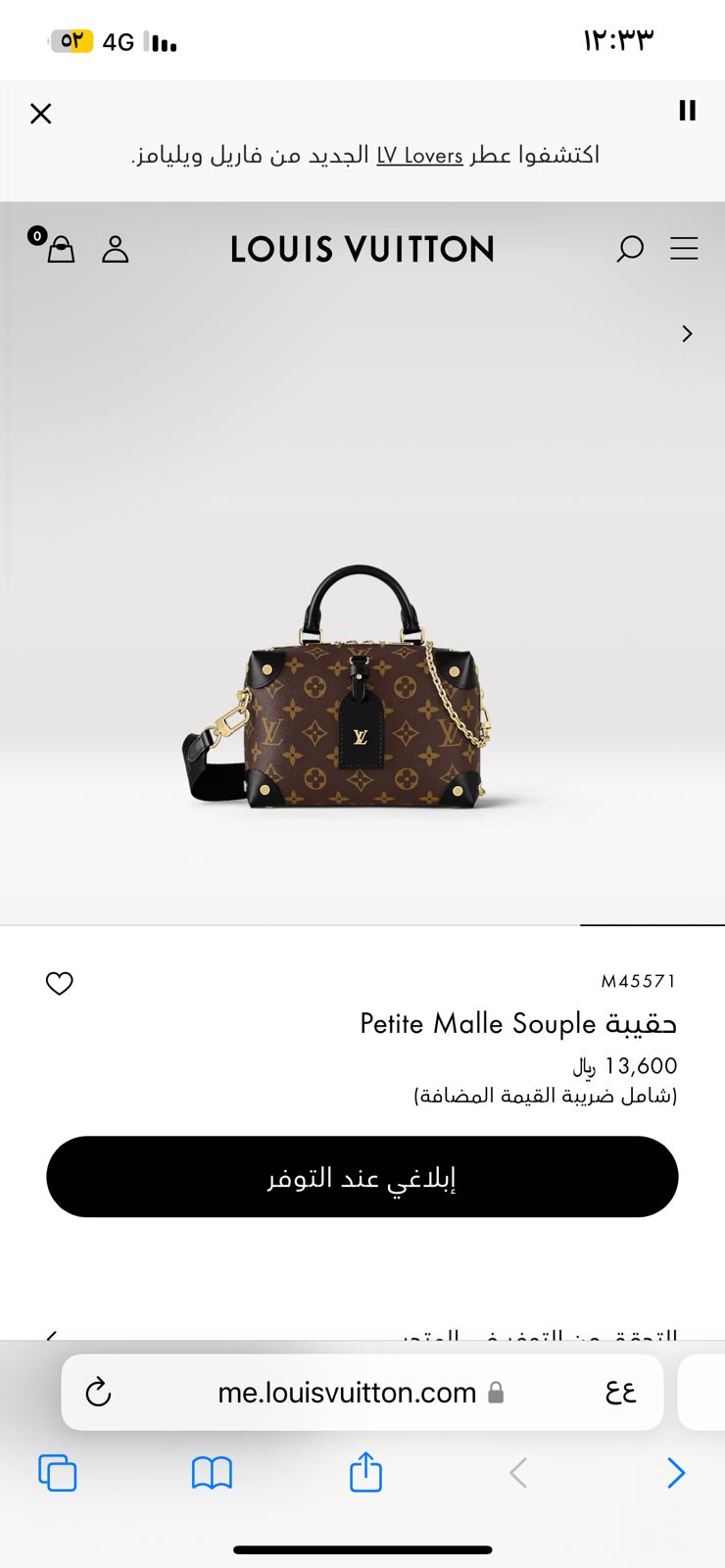Share this page from Safari
Image resolution: width=725 pixels, height=1568 pixels.
365,1471
